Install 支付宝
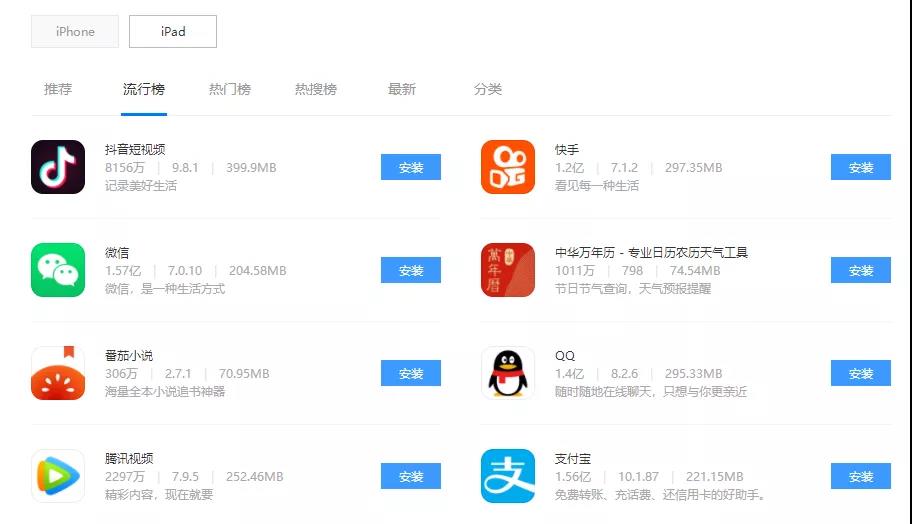The height and width of the screenshot is (524, 912). (x=861, y=476)
